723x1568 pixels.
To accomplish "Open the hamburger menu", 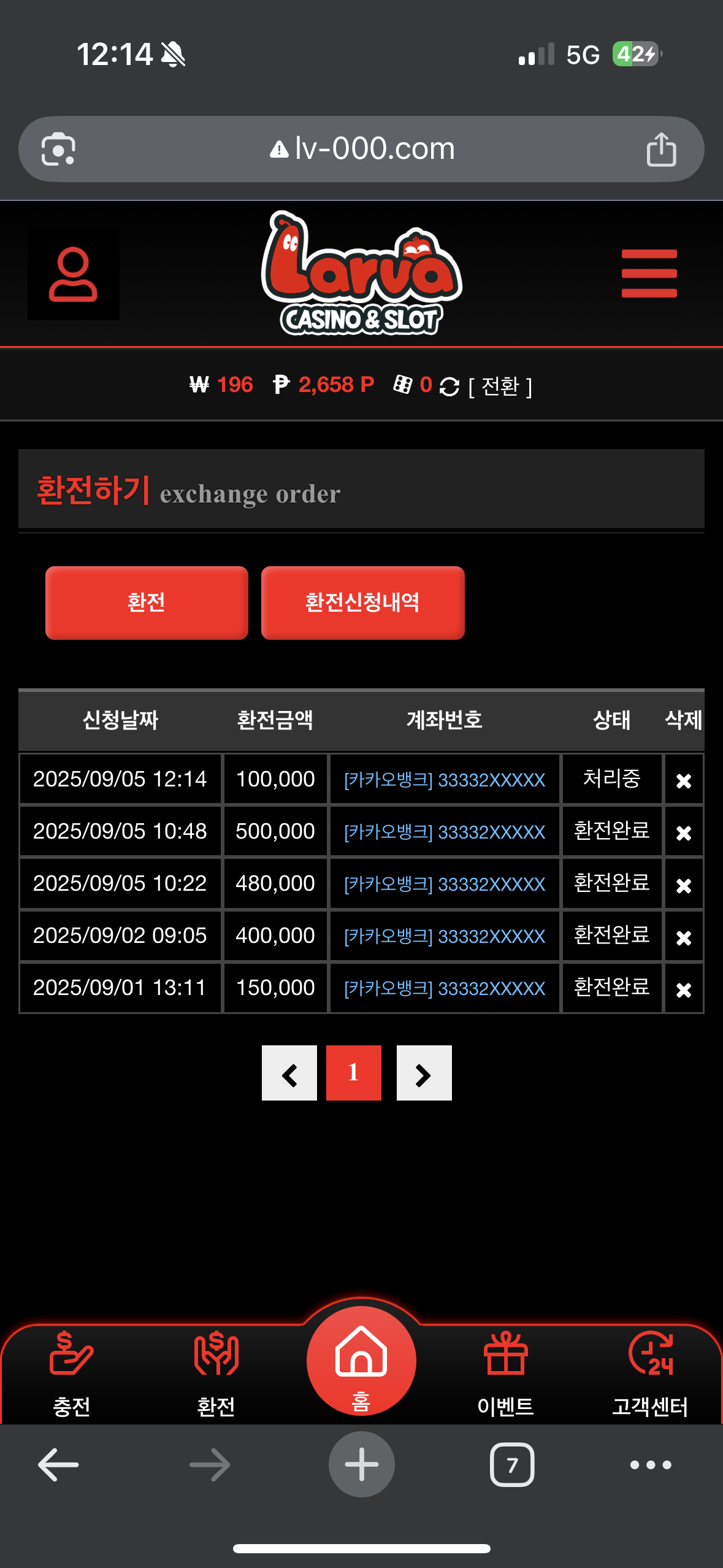I will point(649,273).
